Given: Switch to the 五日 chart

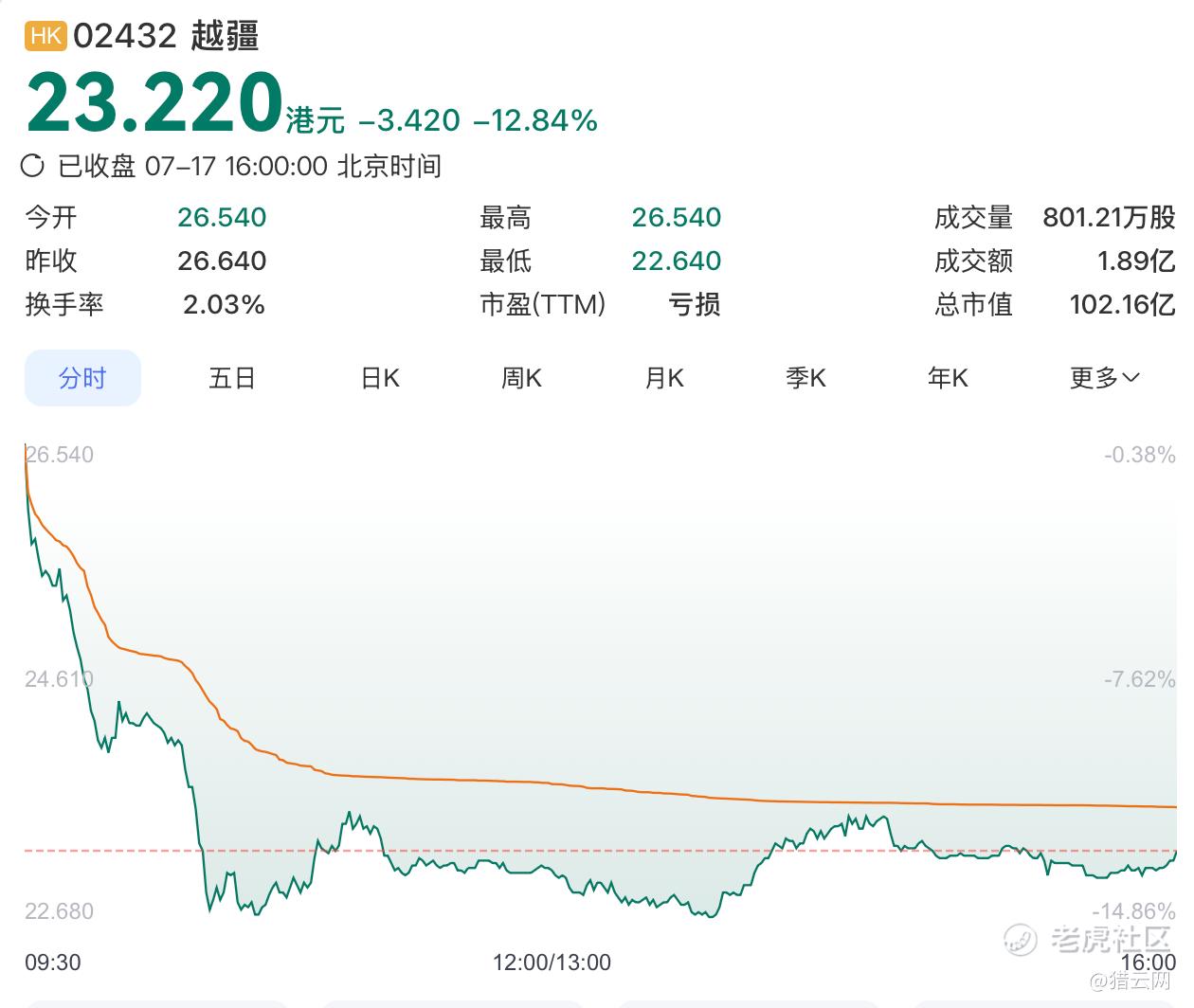Looking at the screenshot, I should [x=232, y=378].
